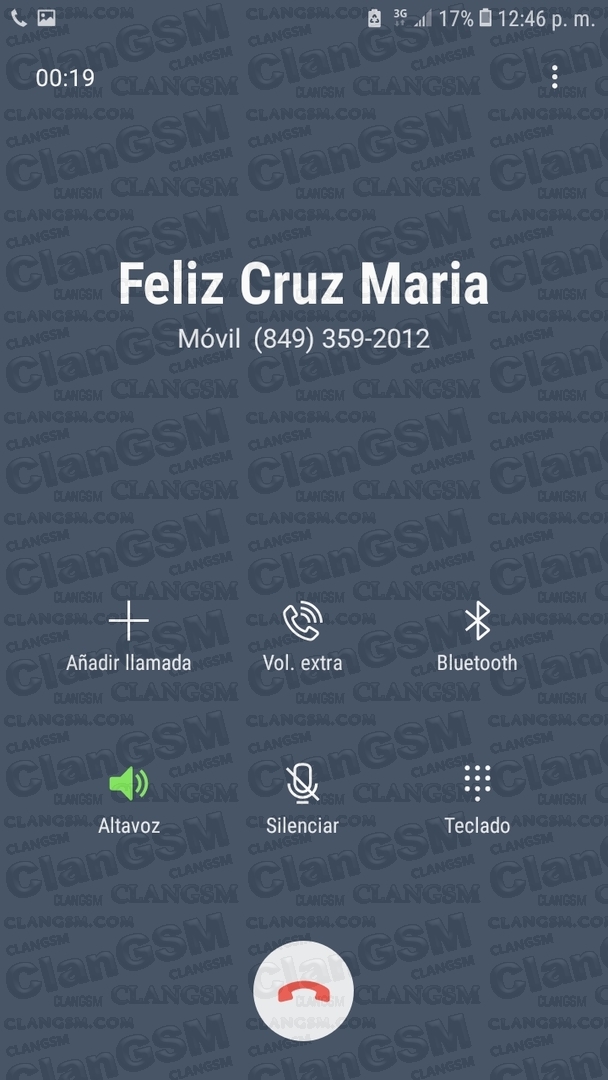This screenshot has width=608, height=1080.
Task: Open the Teclado dial pad
Action: tap(476, 800)
